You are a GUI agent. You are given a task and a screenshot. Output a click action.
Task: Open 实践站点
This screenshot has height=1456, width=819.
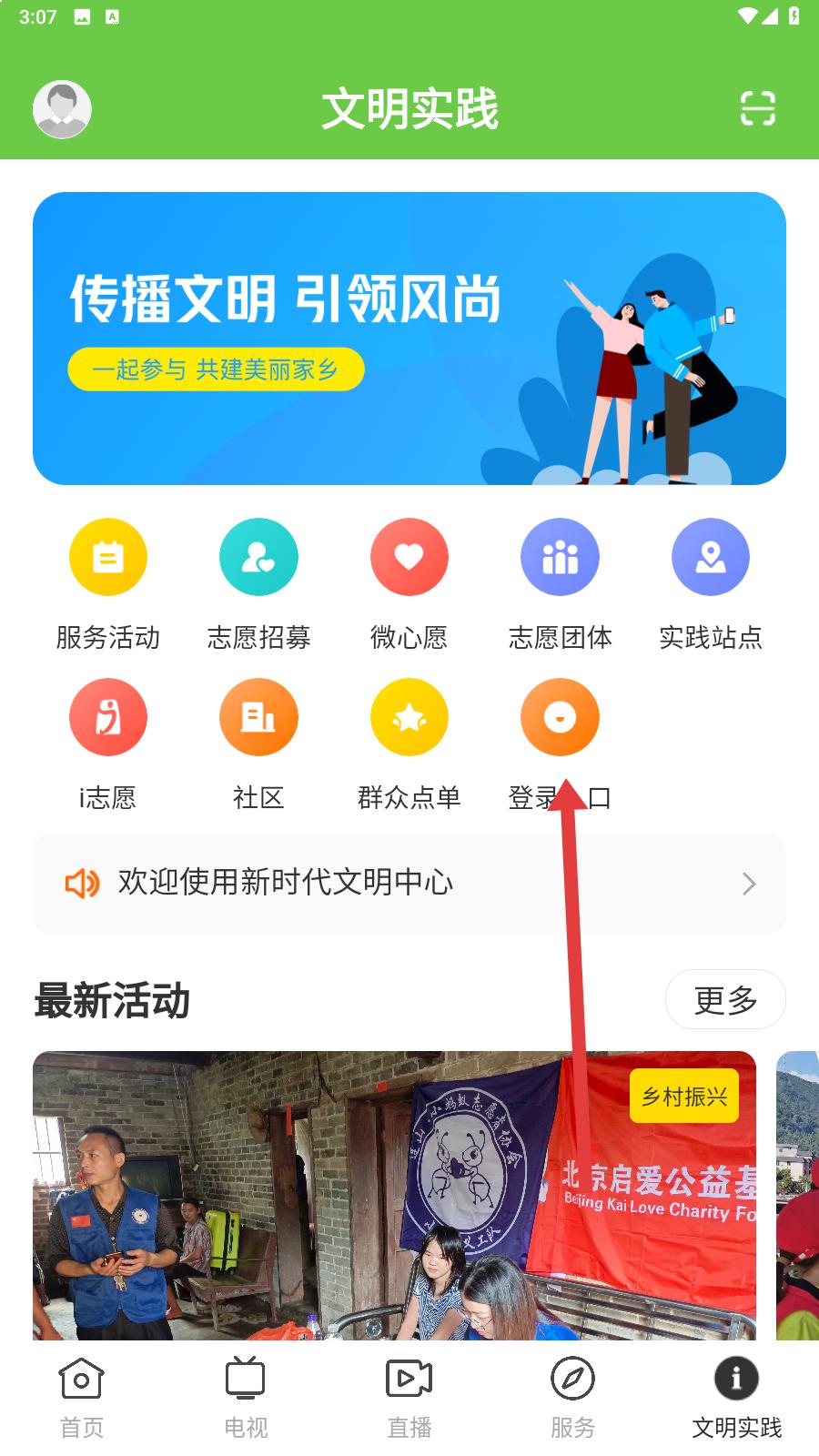click(711, 584)
